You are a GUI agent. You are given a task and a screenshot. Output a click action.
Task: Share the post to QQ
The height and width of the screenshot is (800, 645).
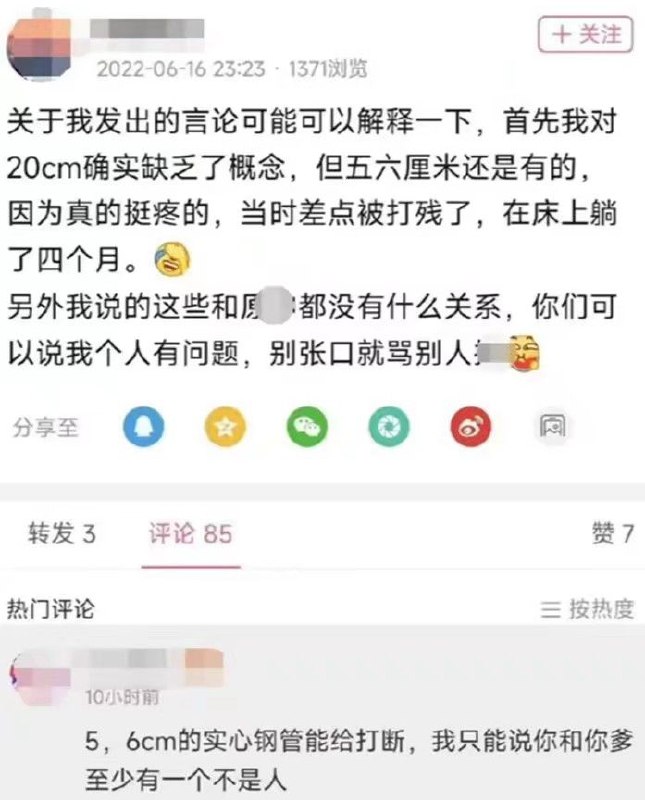[143, 427]
